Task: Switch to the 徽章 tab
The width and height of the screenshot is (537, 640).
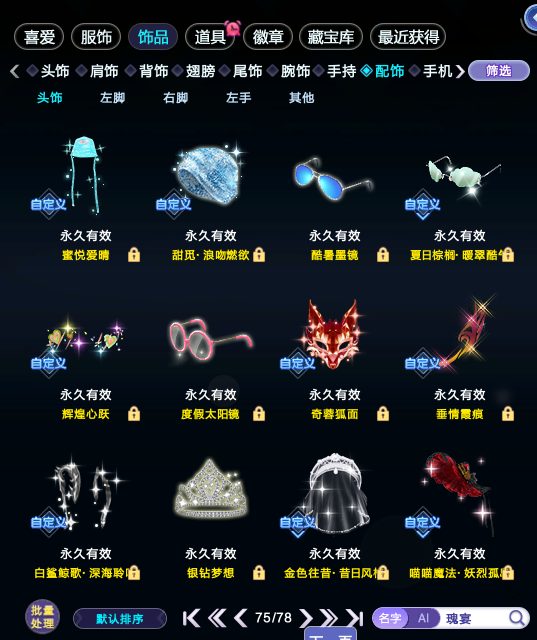Action: [268, 37]
